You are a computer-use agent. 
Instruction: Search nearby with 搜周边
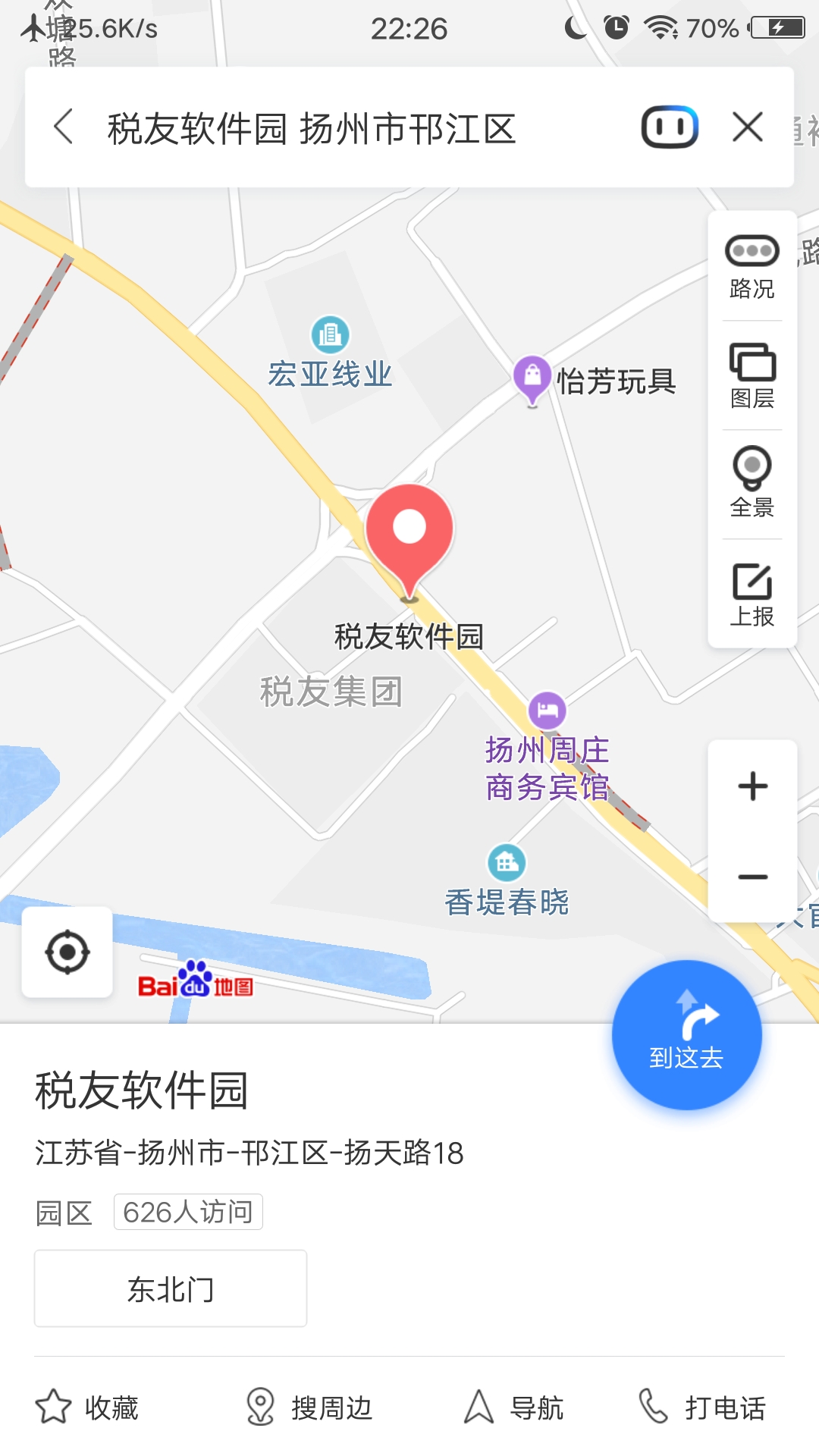[309, 1407]
